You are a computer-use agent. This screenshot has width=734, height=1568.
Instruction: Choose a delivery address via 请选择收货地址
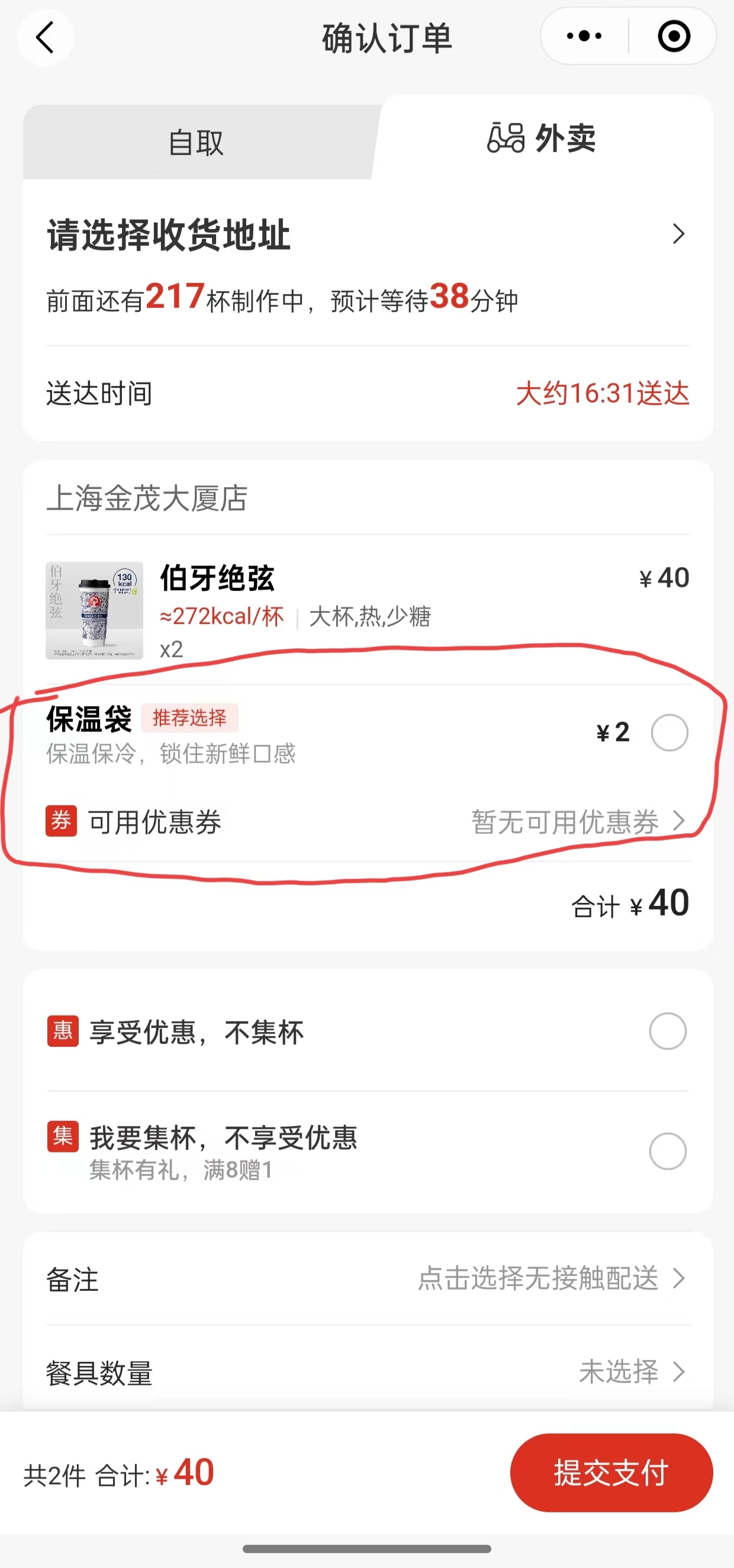pos(365,235)
